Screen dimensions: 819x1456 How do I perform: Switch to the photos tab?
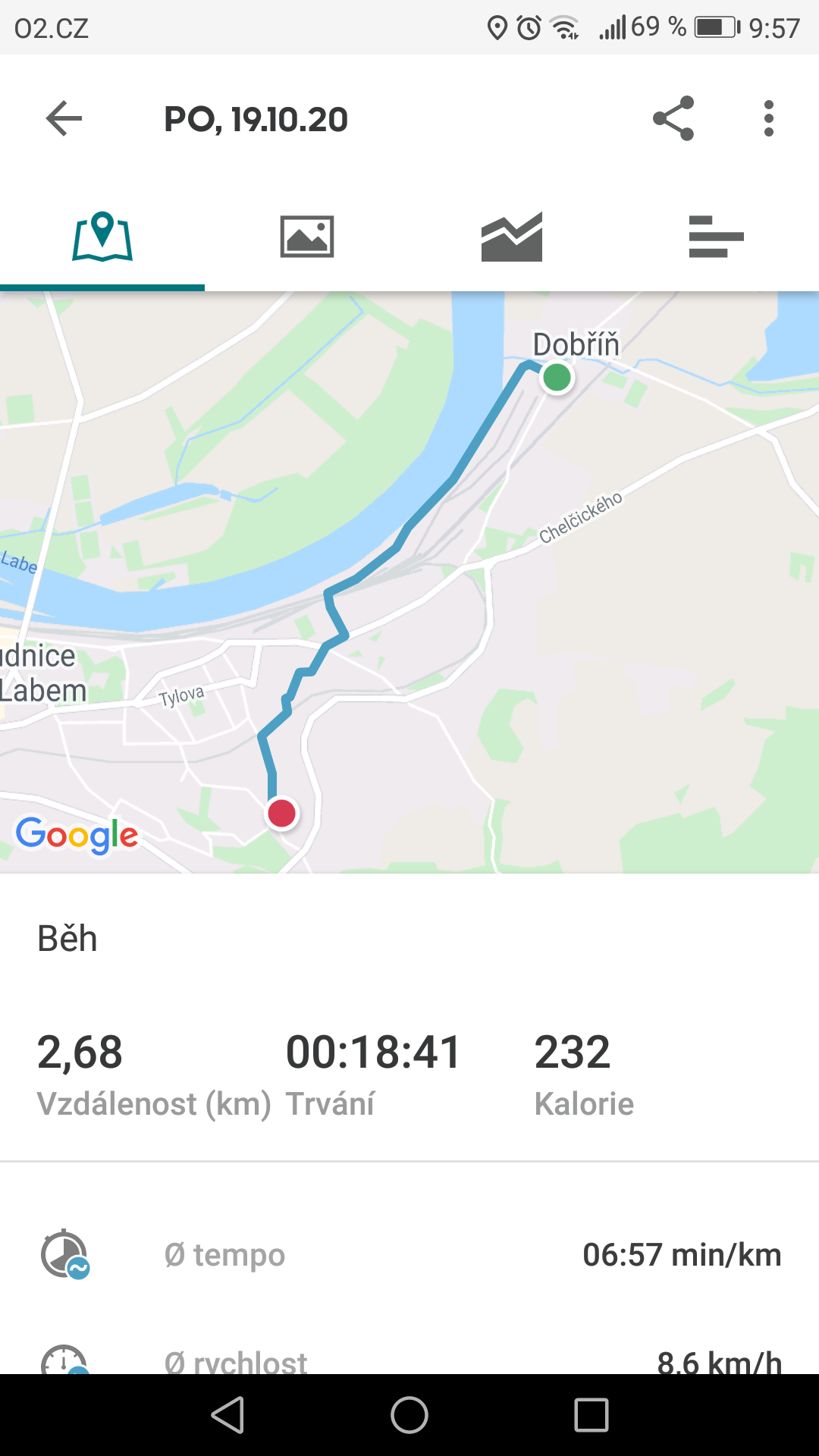coord(307,237)
